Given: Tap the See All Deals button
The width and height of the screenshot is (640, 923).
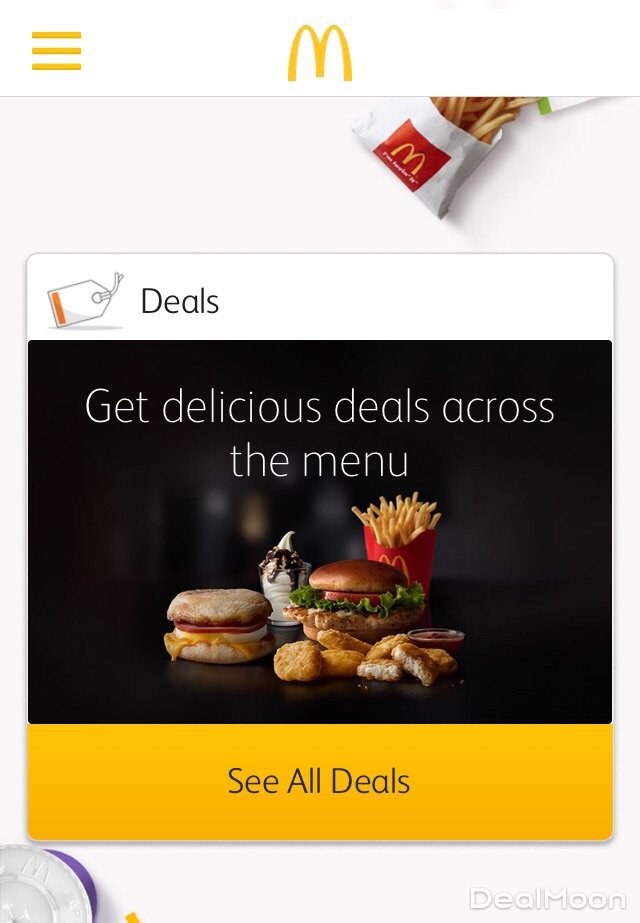Looking at the screenshot, I should (319, 781).
